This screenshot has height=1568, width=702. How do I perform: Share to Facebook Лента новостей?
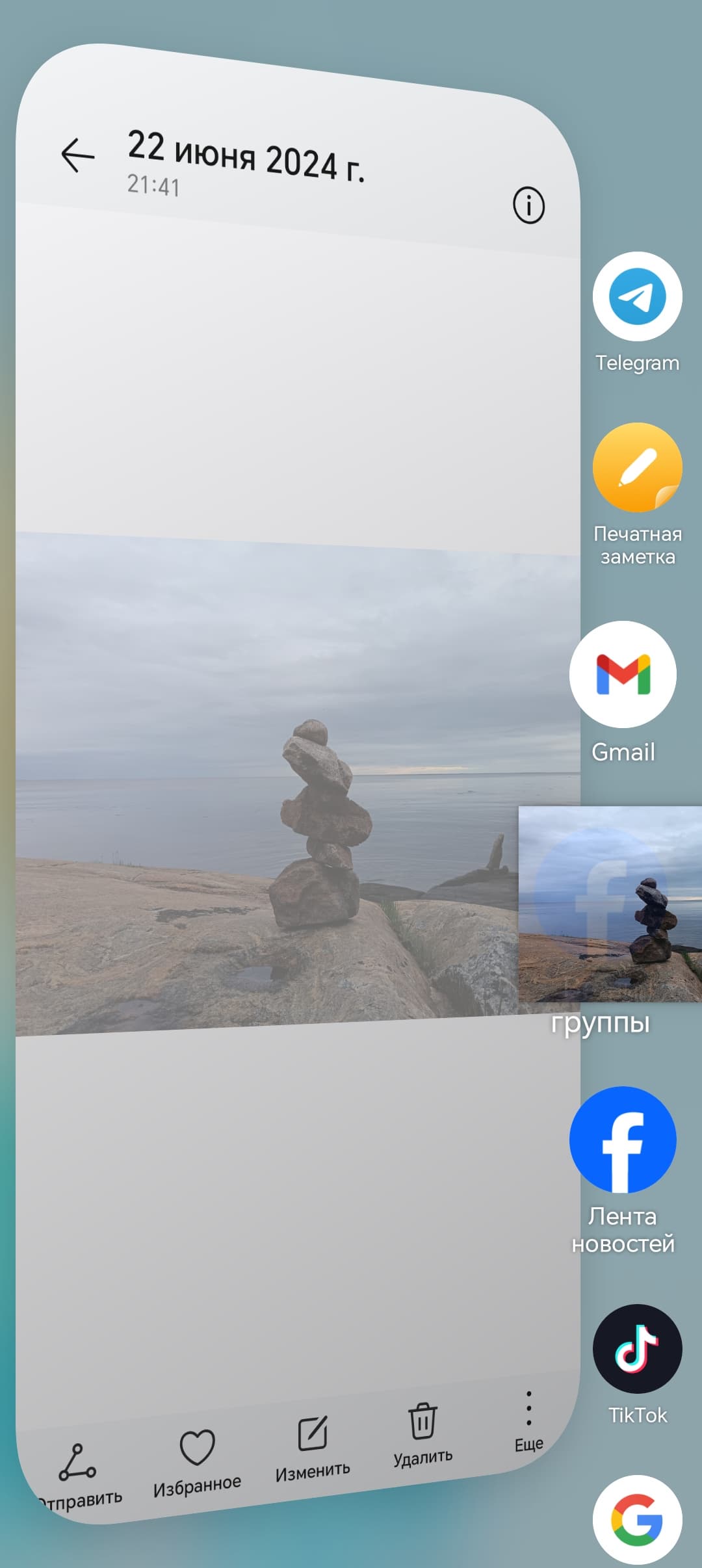623,1140
